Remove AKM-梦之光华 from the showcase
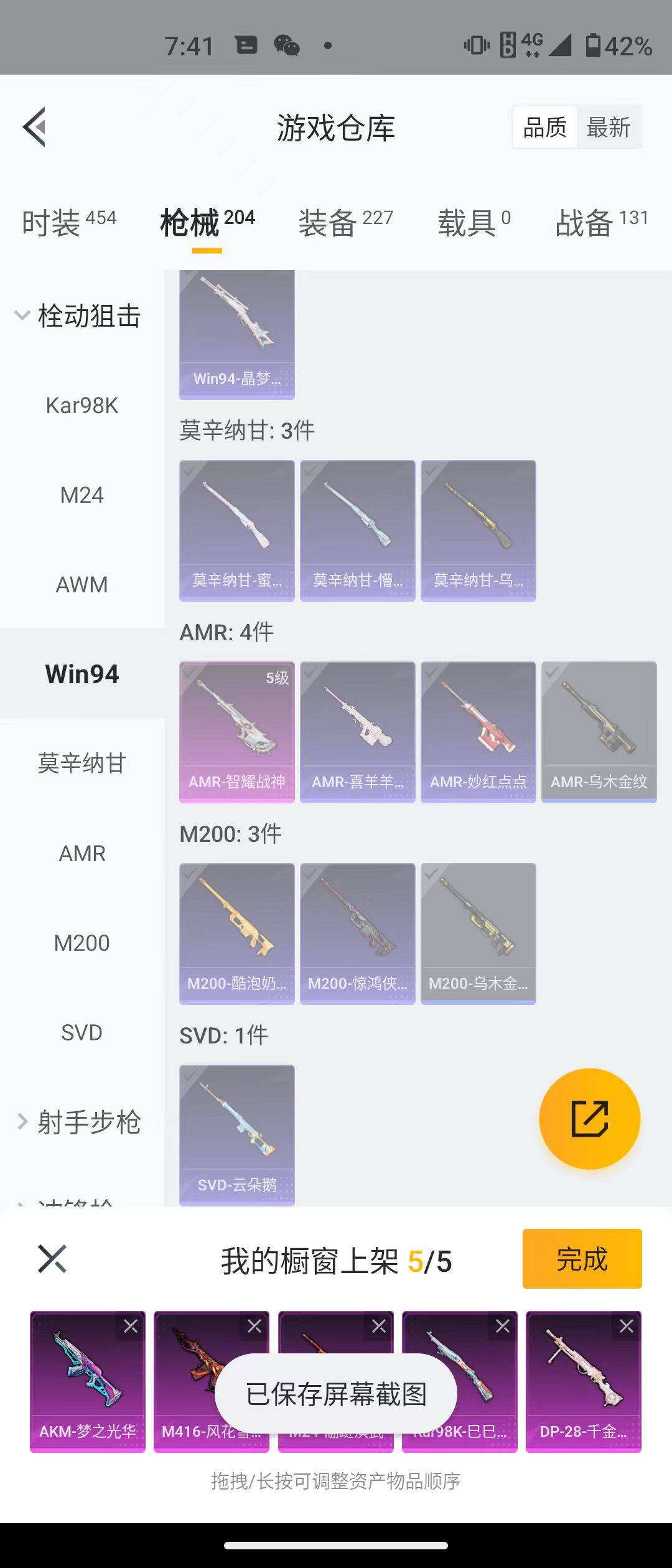 (131, 1326)
